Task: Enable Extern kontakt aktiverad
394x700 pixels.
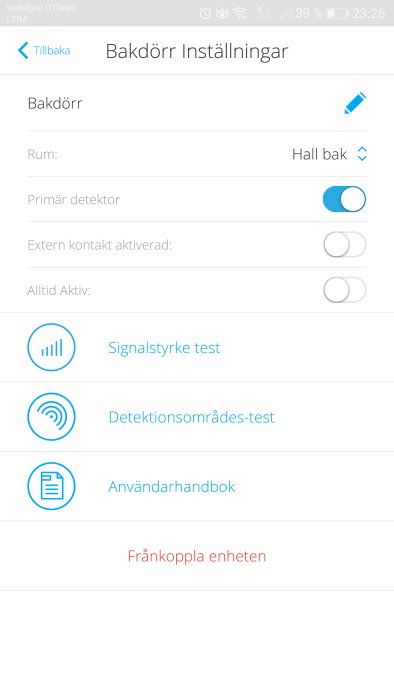Action: pyautogui.click(x=344, y=245)
